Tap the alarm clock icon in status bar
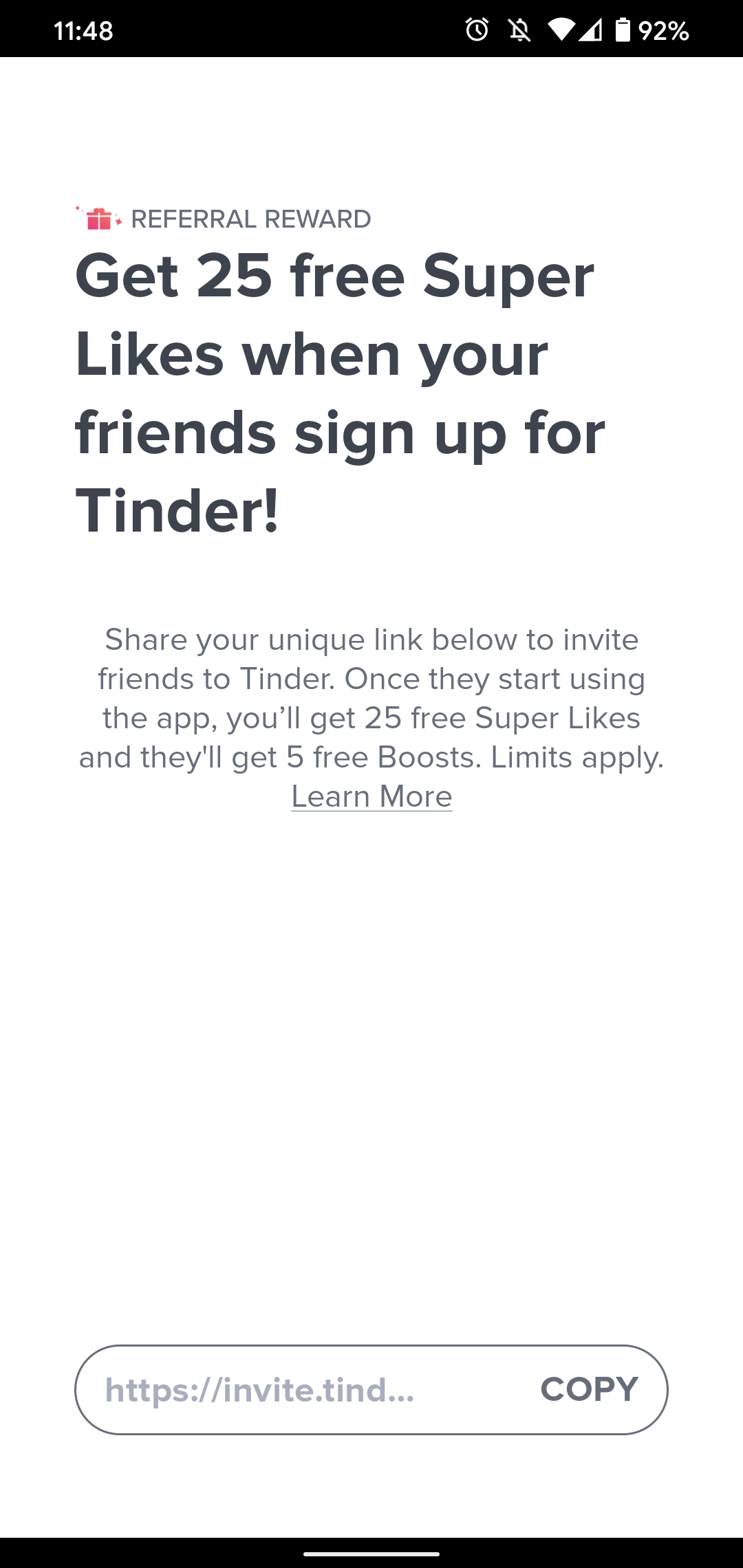 [x=476, y=30]
